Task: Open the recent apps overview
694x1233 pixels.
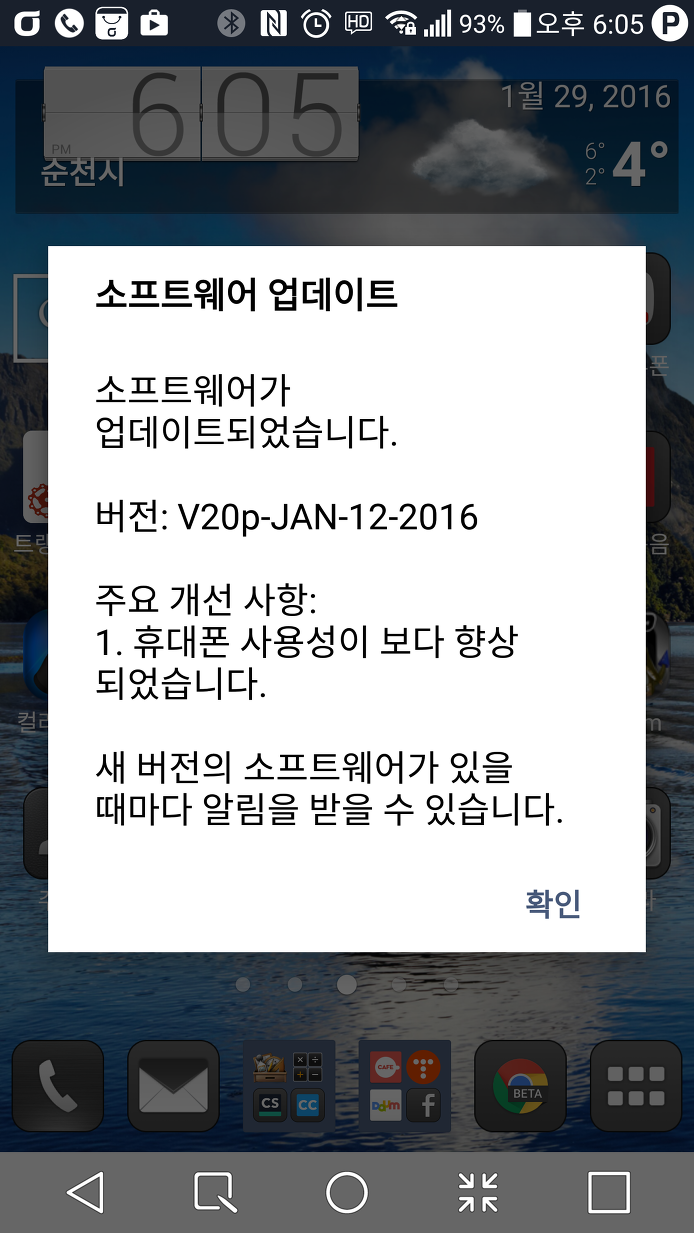Action: [608, 1192]
